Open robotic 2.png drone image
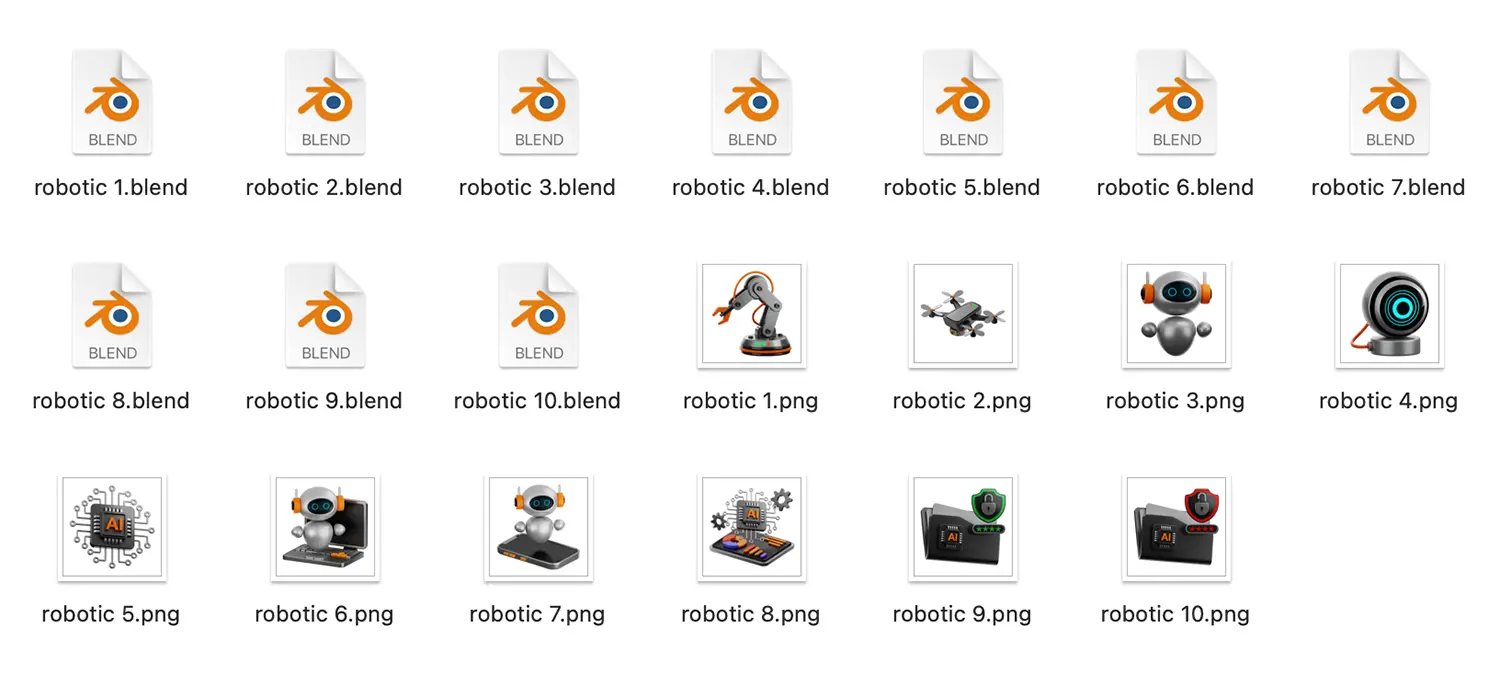Viewport: 1500px width, 697px height. click(963, 314)
